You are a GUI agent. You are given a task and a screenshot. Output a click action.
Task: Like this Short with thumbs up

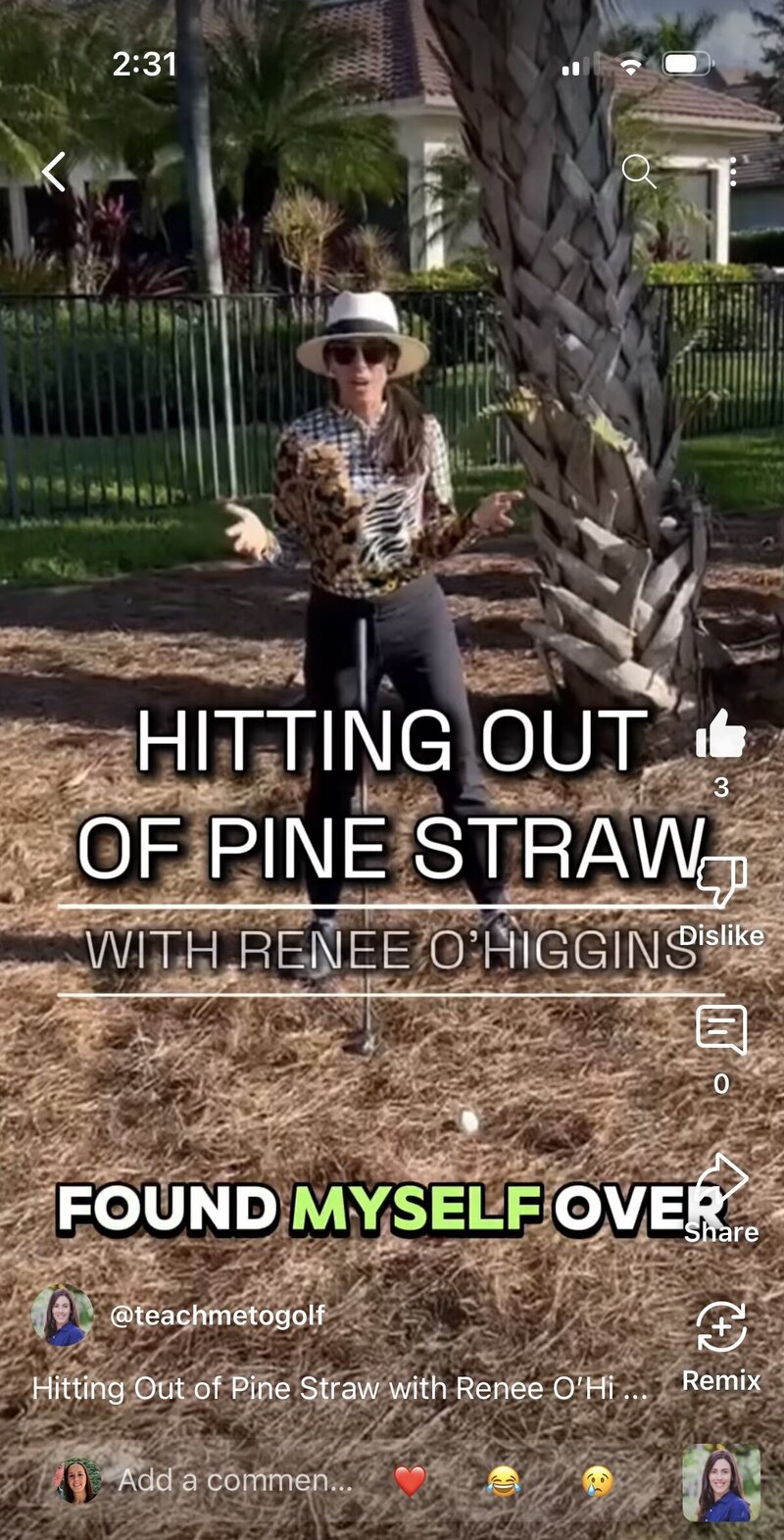721,735
